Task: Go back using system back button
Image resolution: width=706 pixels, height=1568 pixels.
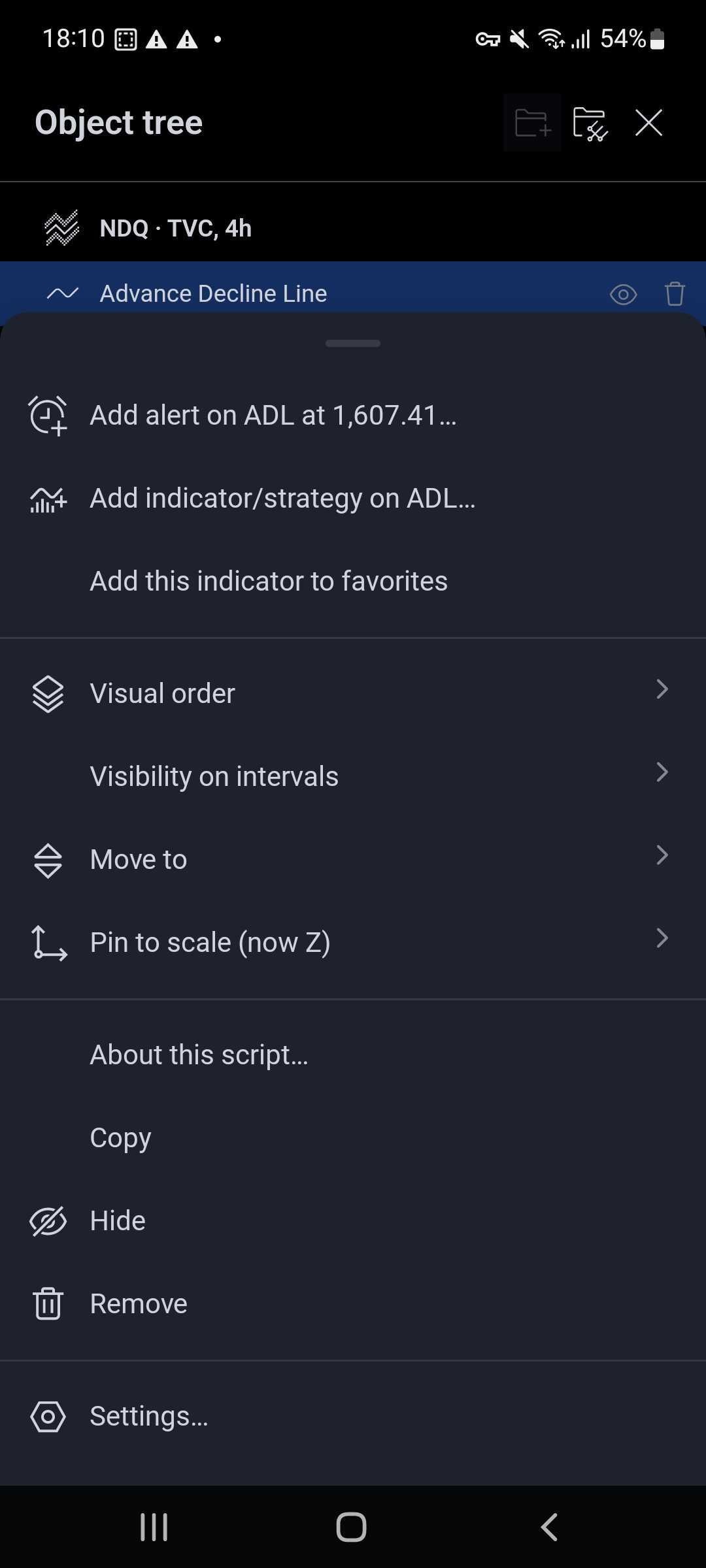Action: [550, 1527]
